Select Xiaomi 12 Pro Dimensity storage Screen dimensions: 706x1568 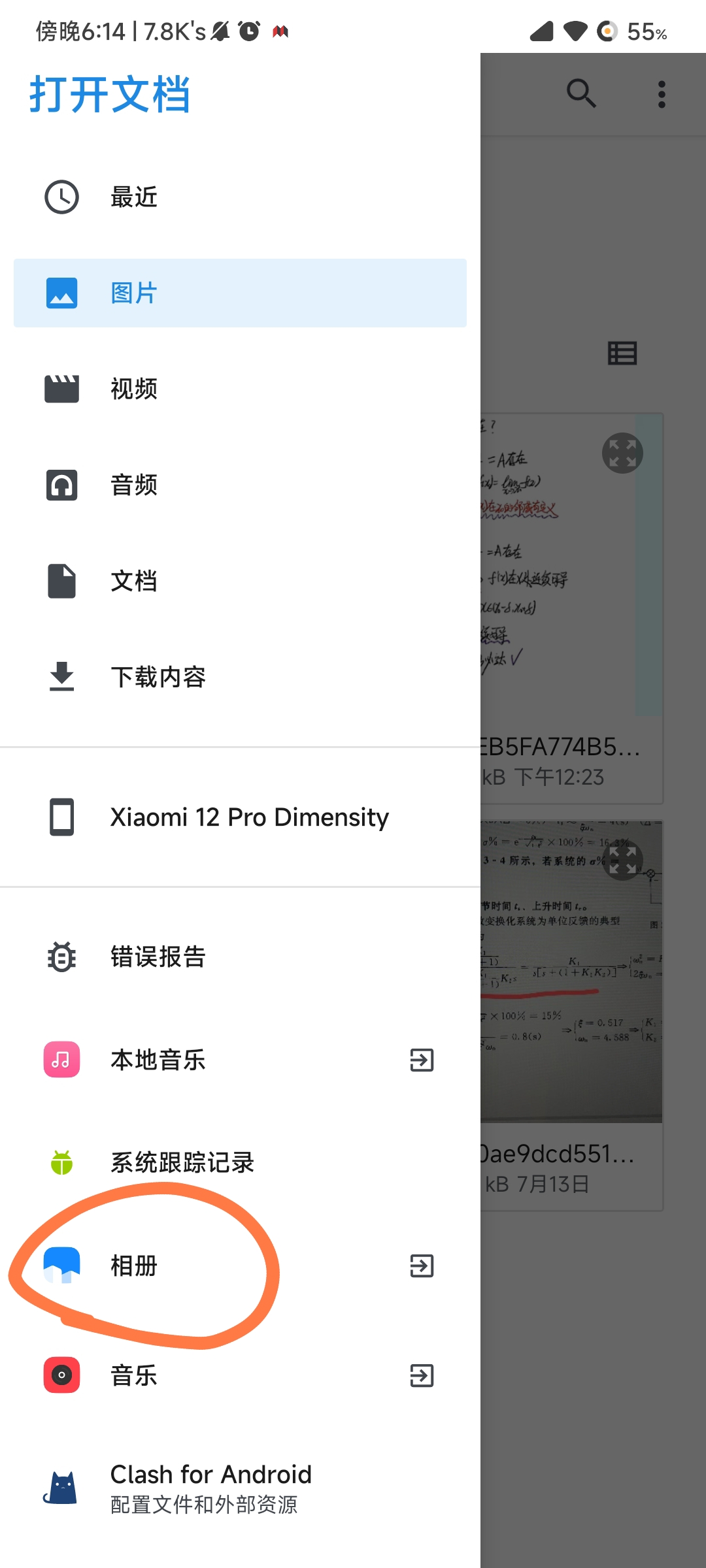coord(249,817)
